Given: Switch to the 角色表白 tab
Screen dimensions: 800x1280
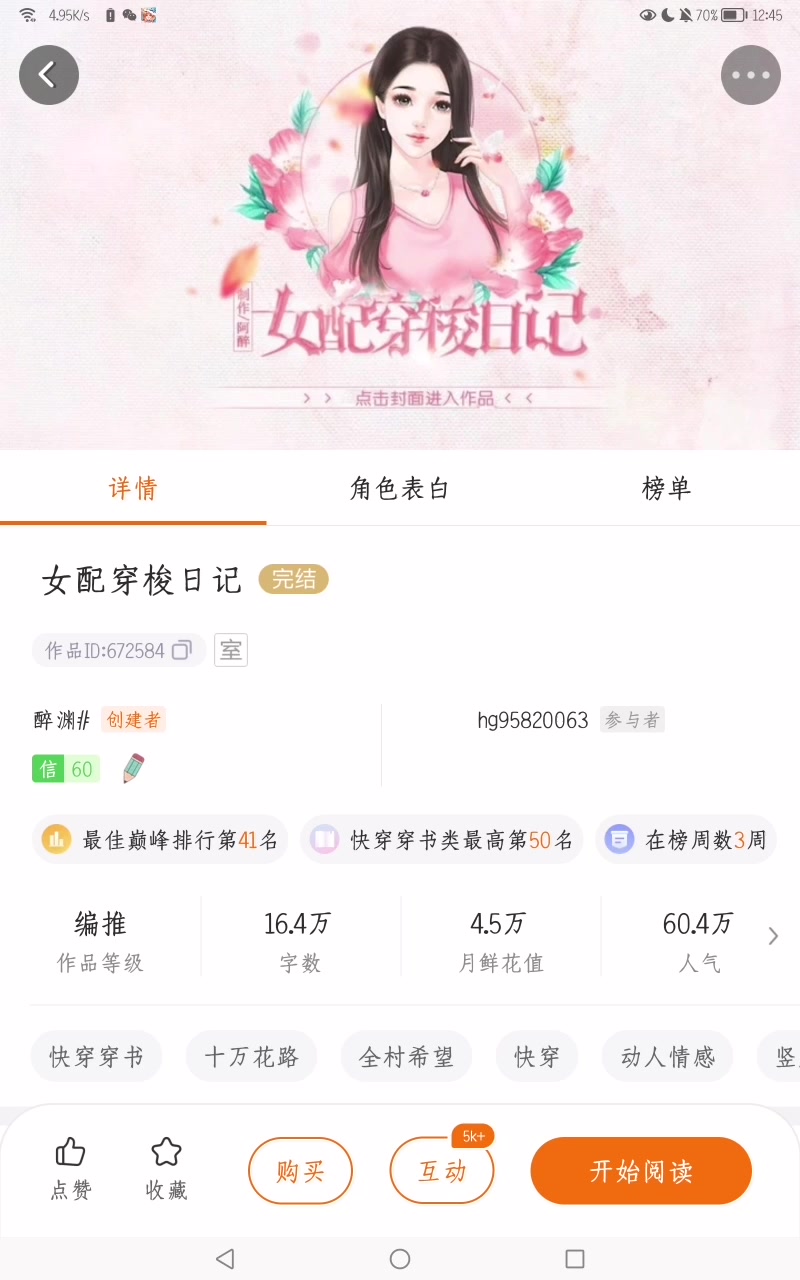Looking at the screenshot, I should coord(399,488).
